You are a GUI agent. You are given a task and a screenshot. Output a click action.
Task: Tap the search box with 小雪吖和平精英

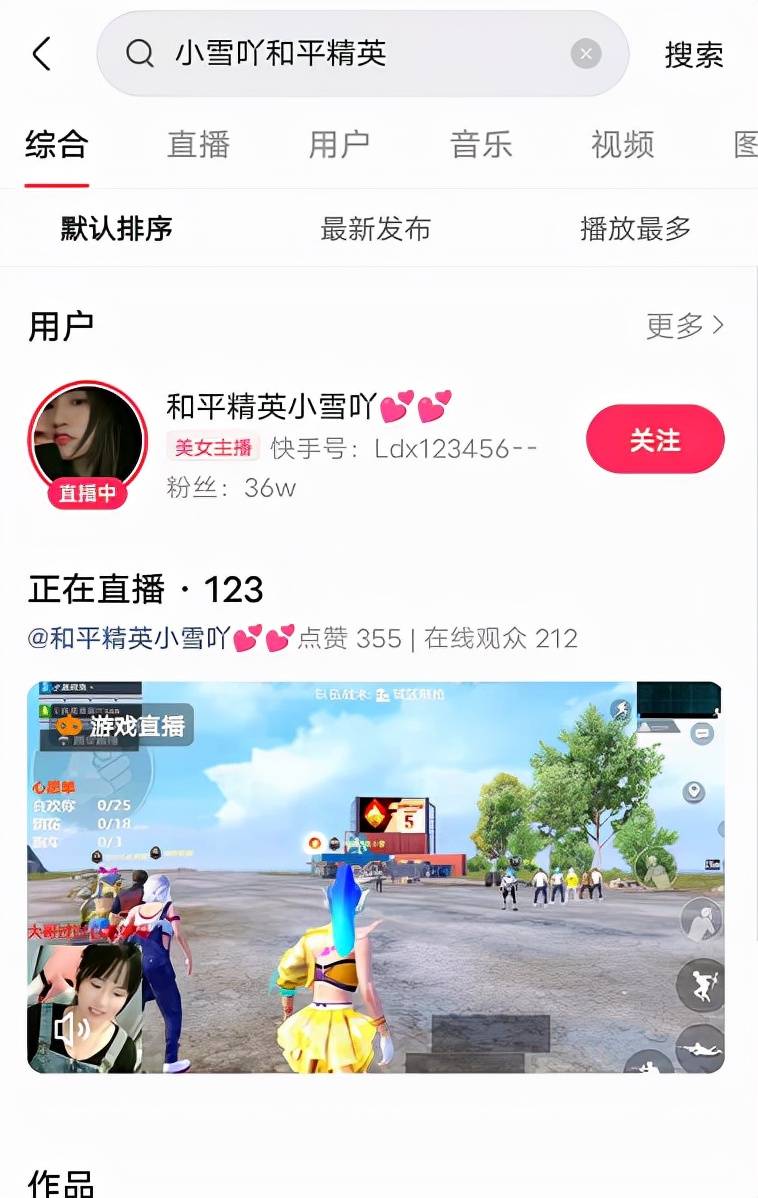(360, 54)
